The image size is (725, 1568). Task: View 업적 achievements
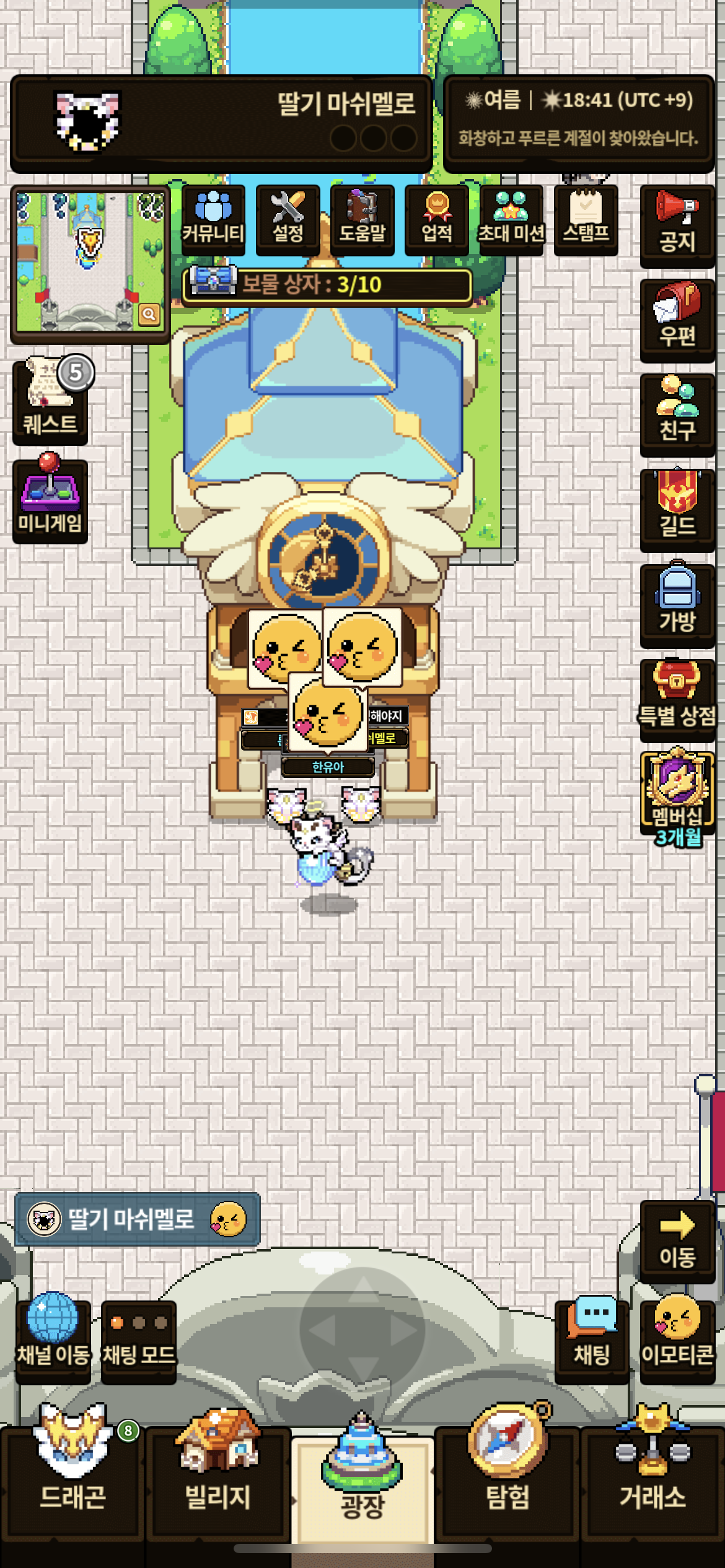[x=437, y=220]
